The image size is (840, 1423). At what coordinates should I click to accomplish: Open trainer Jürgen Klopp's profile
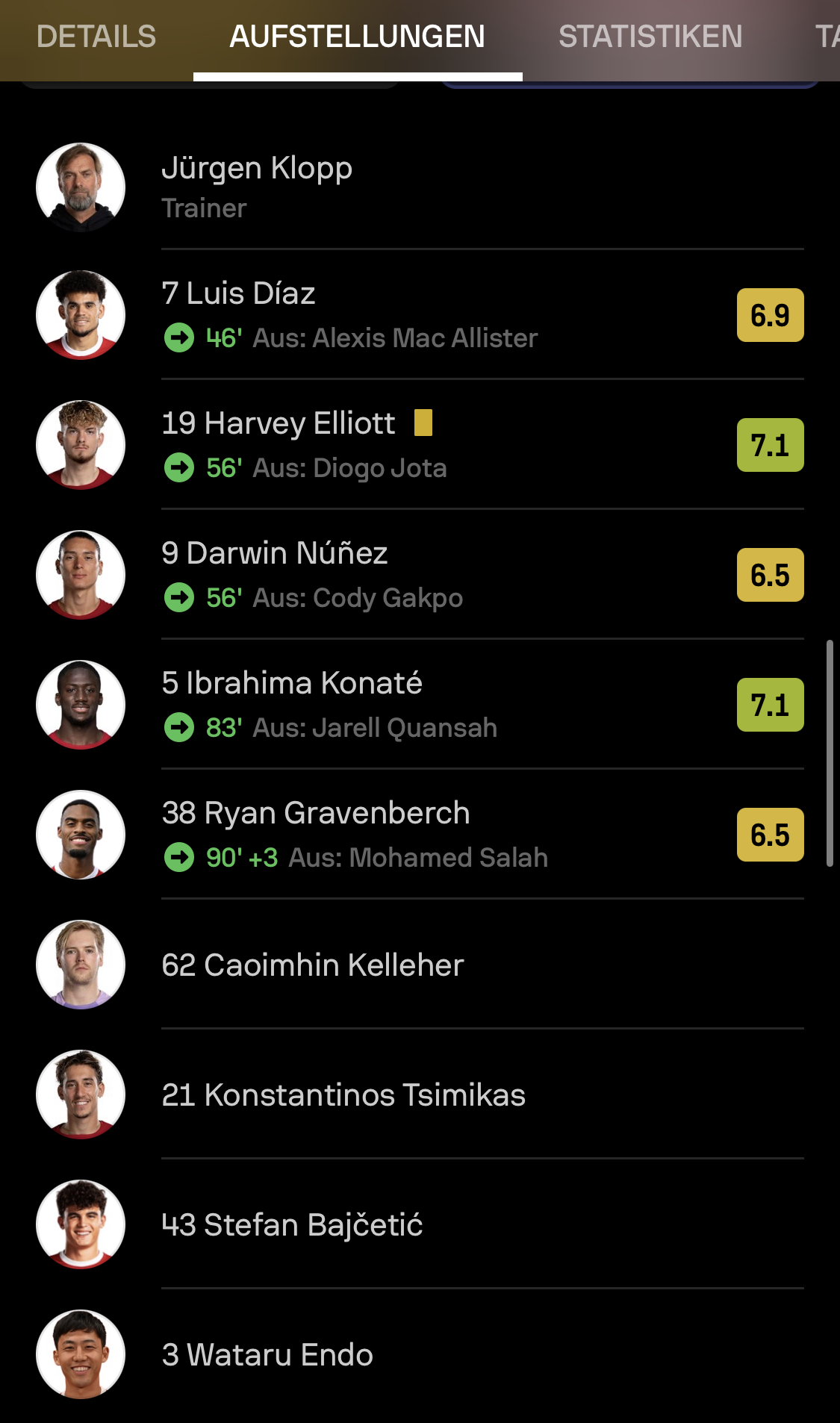(420, 187)
